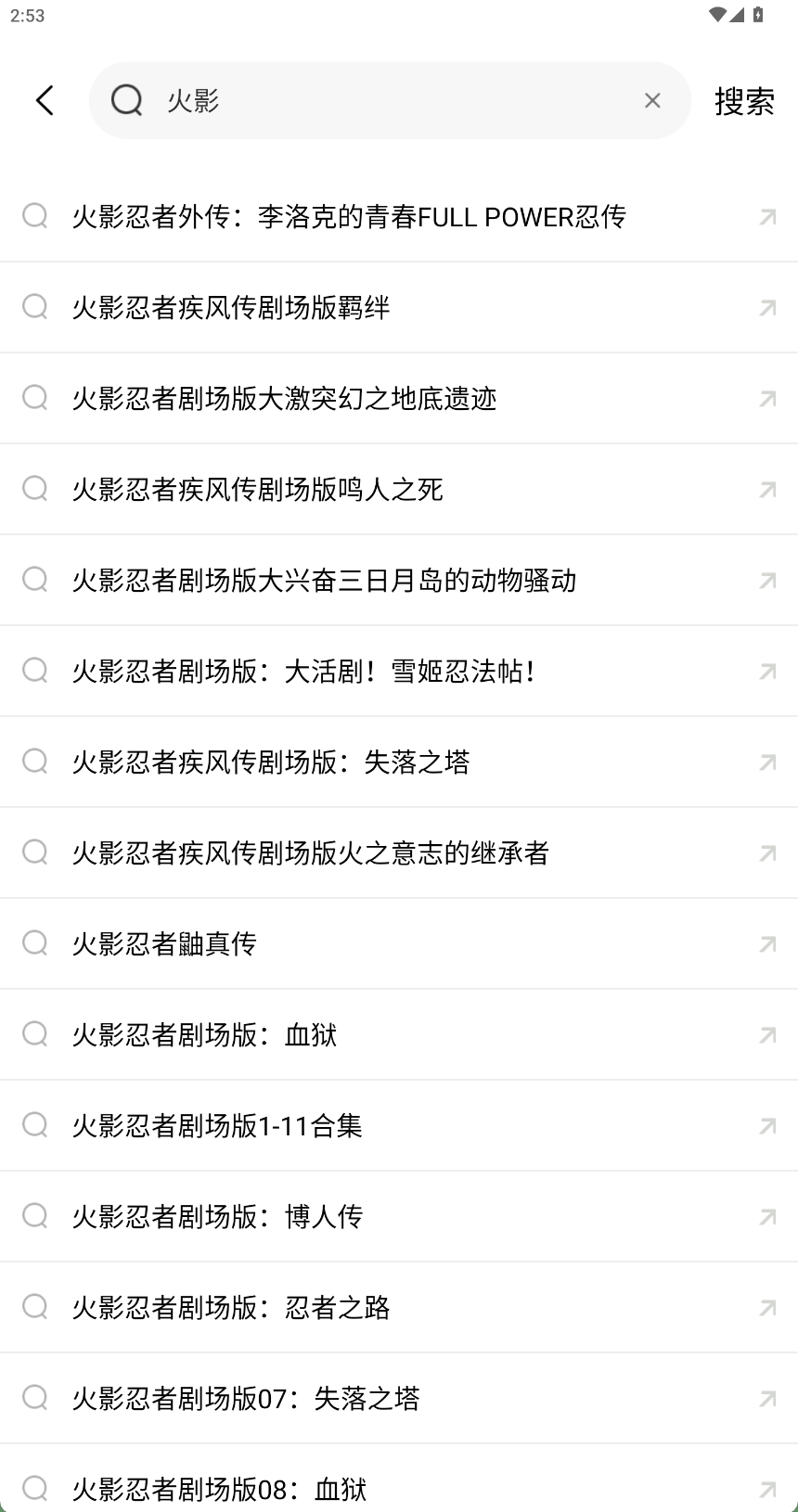Image resolution: width=798 pixels, height=1512 pixels.
Task: Tap the 搜索 button
Action: (x=744, y=100)
